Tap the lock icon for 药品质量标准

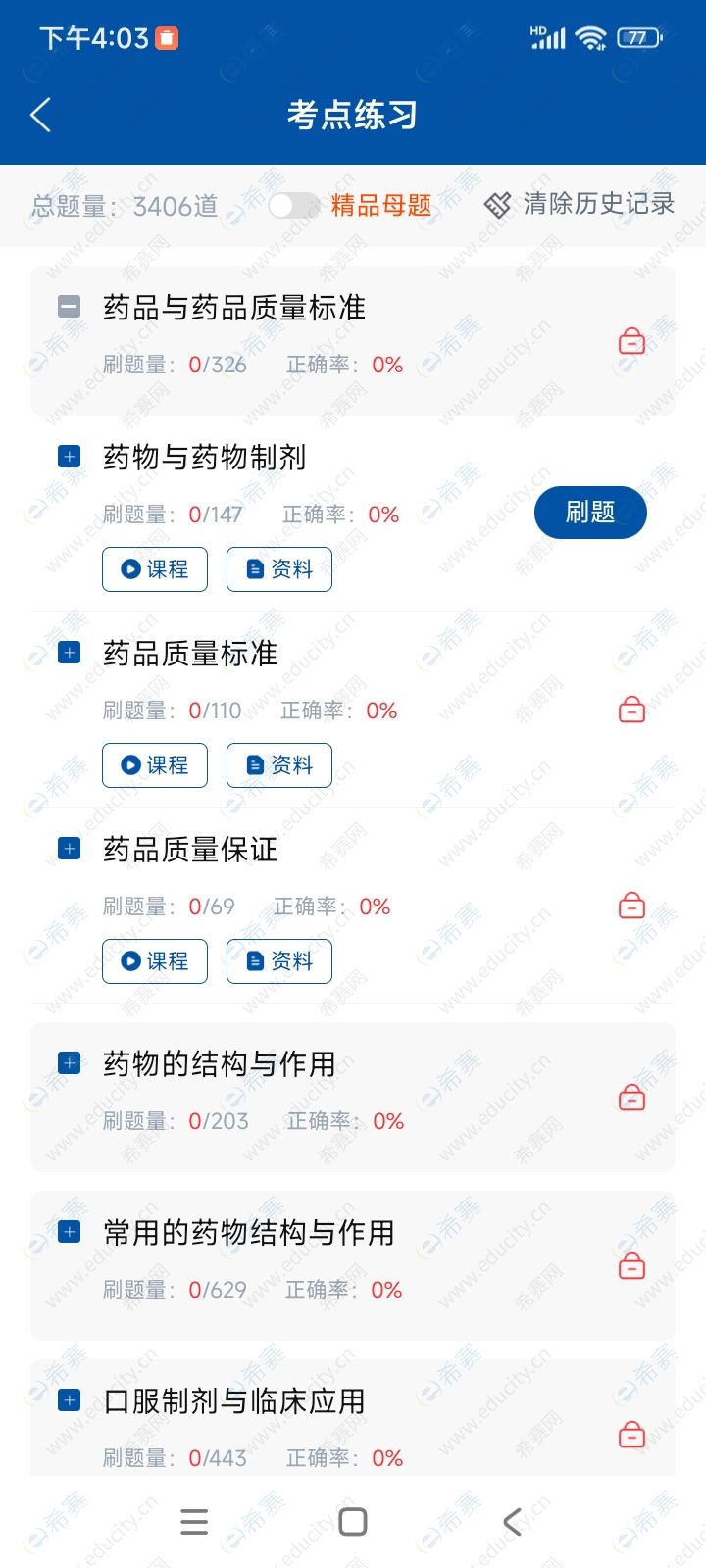(631, 710)
